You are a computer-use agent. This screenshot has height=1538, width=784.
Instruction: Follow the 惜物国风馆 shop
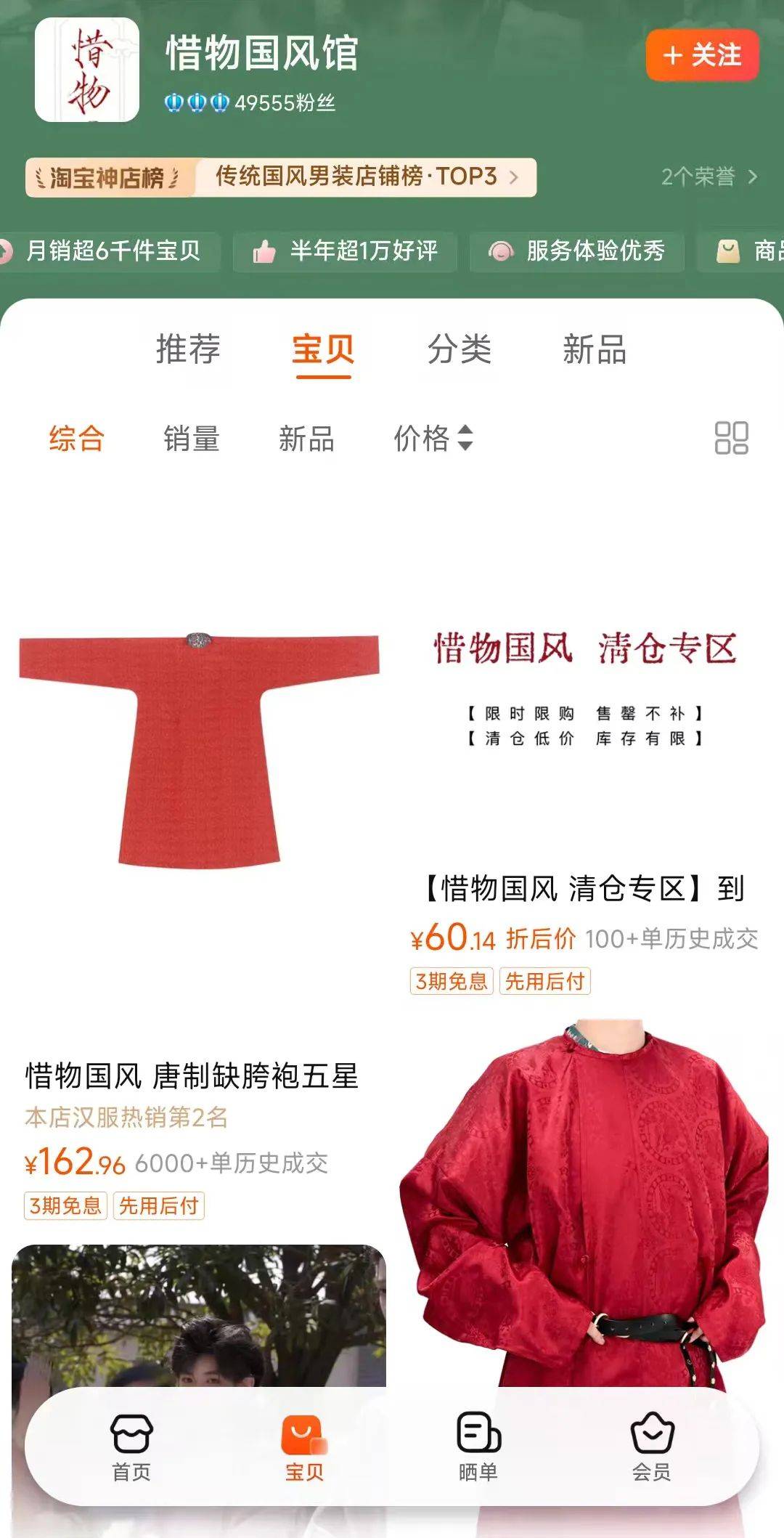(701, 55)
